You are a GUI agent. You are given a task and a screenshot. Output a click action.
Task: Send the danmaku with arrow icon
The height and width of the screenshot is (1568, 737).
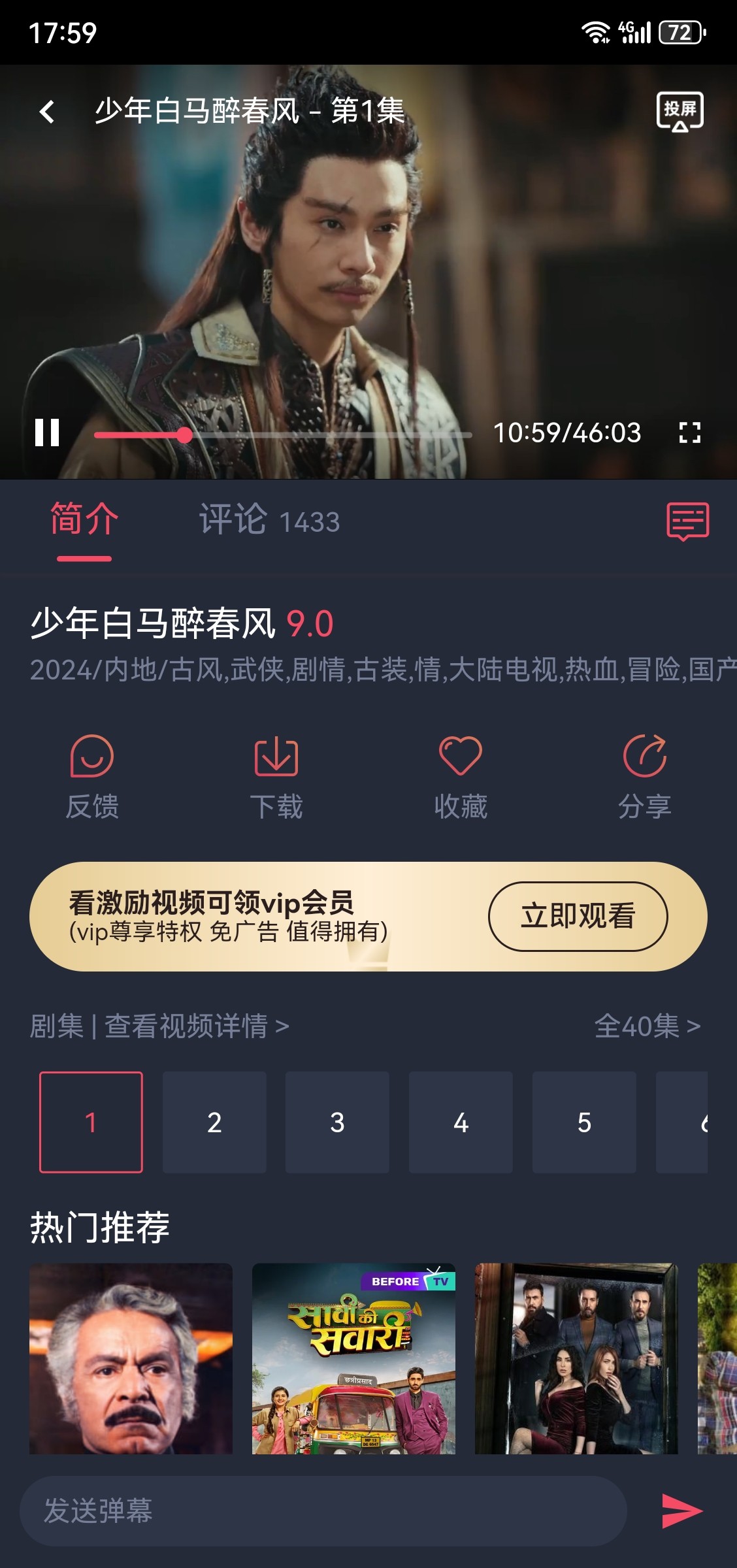click(681, 1511)
